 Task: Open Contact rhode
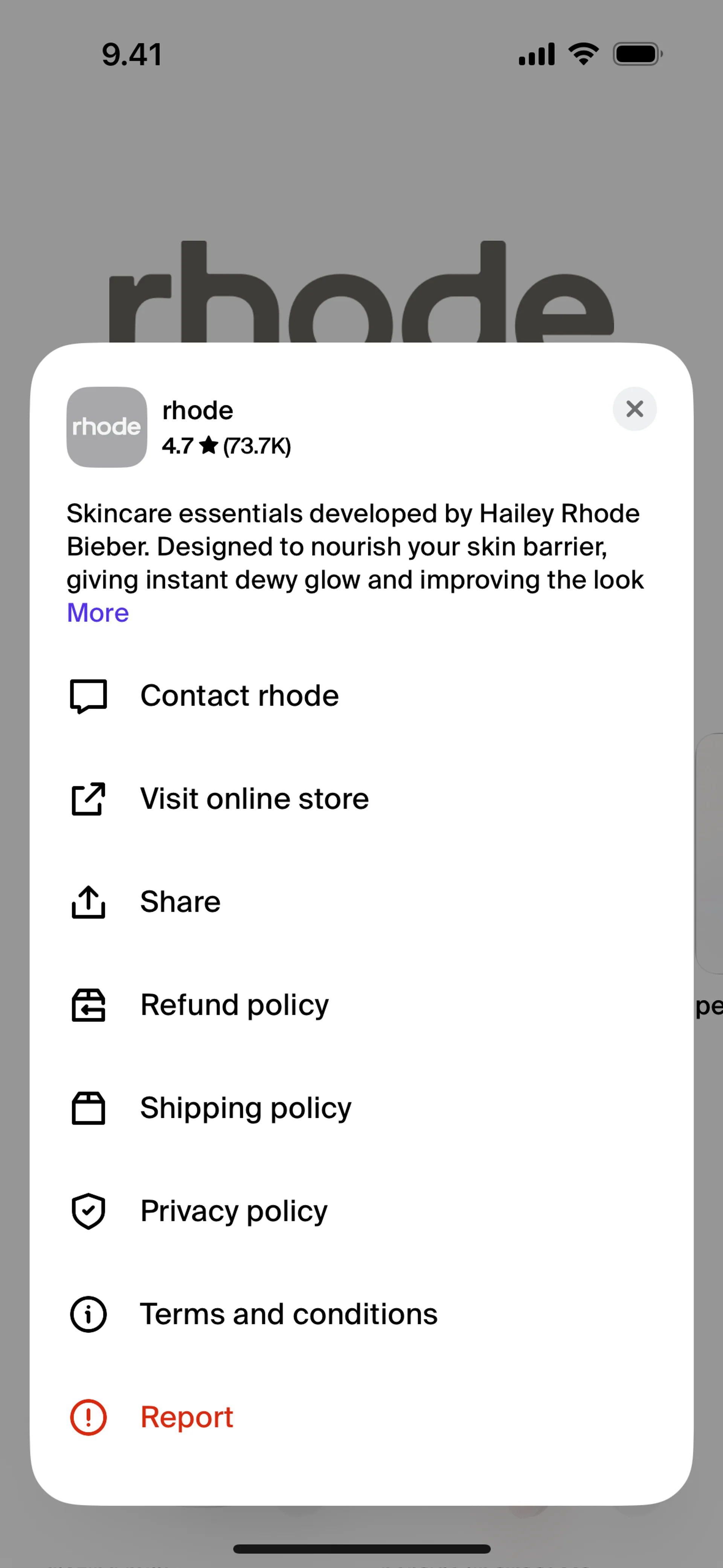pyautogui.click(x=239, y=695)
